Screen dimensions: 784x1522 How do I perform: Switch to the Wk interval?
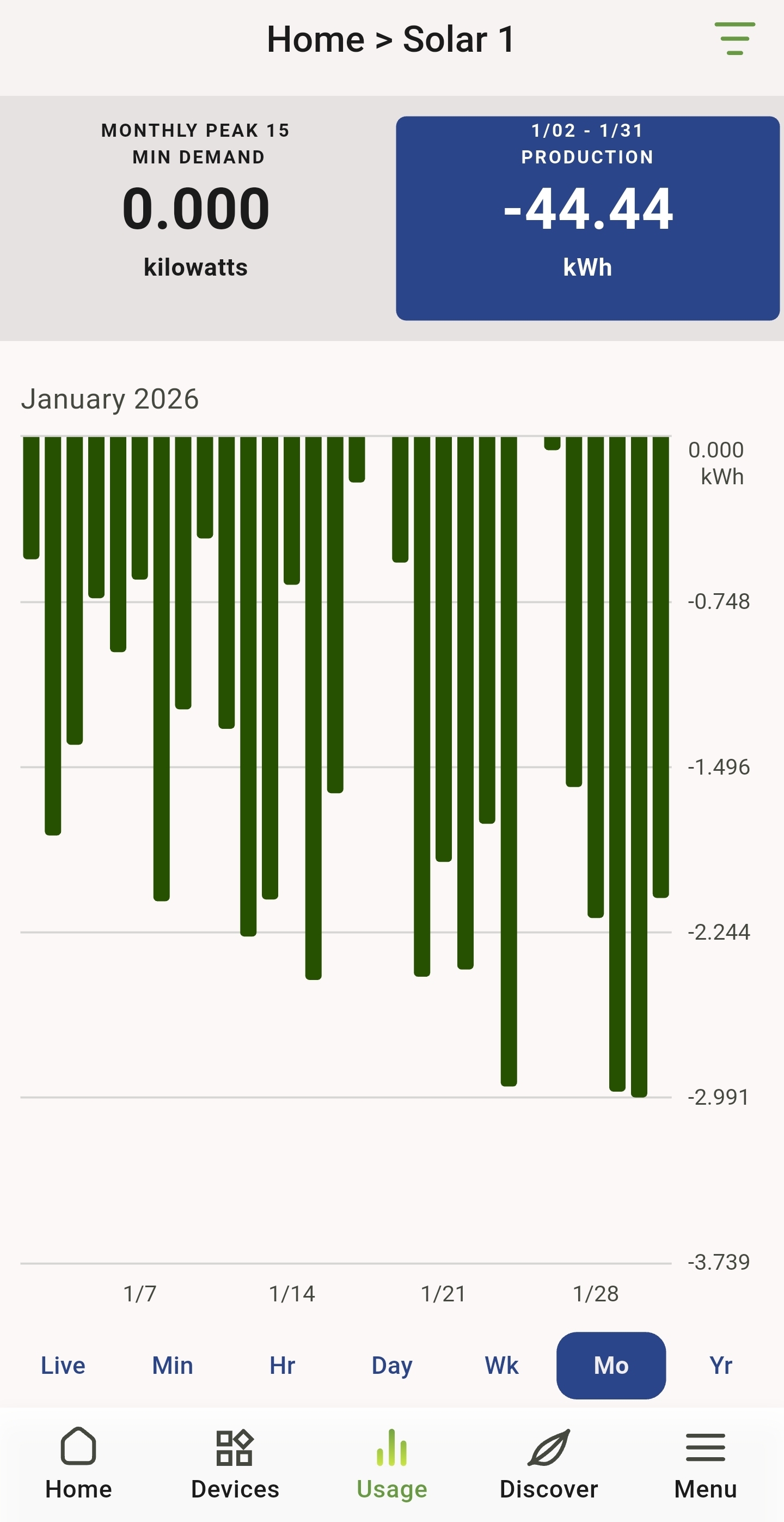501,1366
